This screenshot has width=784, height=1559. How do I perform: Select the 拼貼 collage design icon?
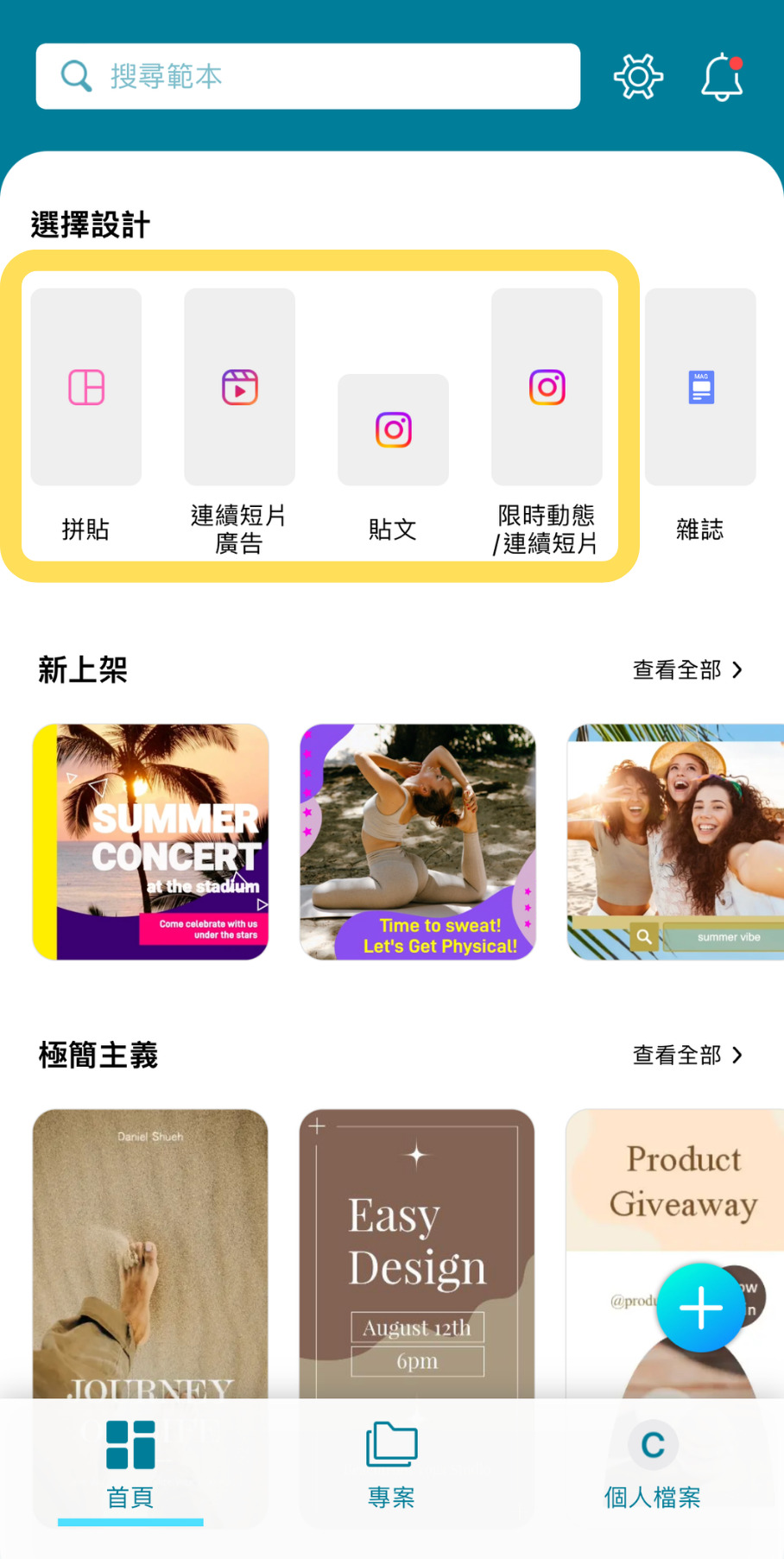point(85,386)
